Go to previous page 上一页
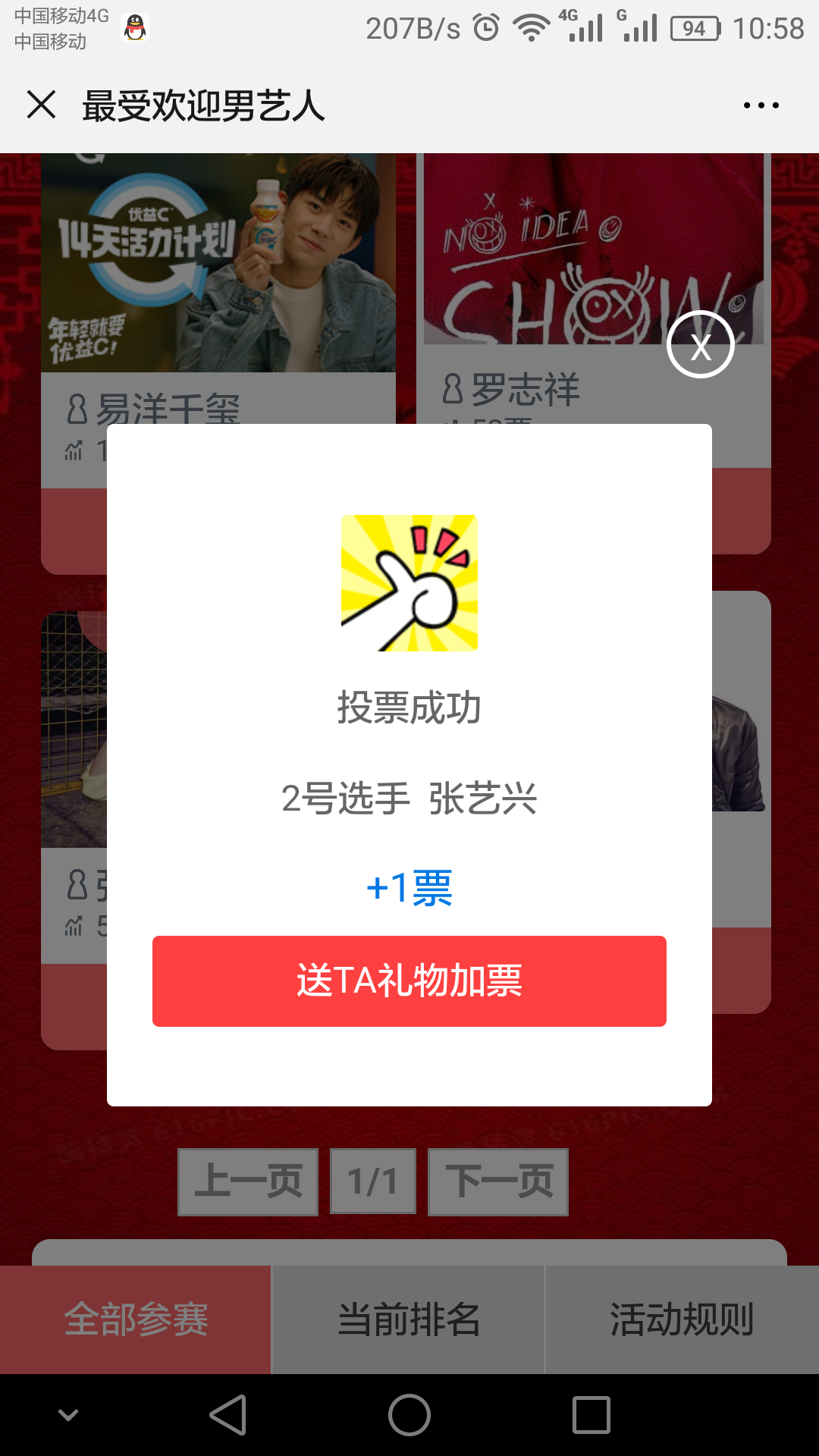This screenshot has height=1456, width=819. pyautogui.click(x=248, y=1181)
